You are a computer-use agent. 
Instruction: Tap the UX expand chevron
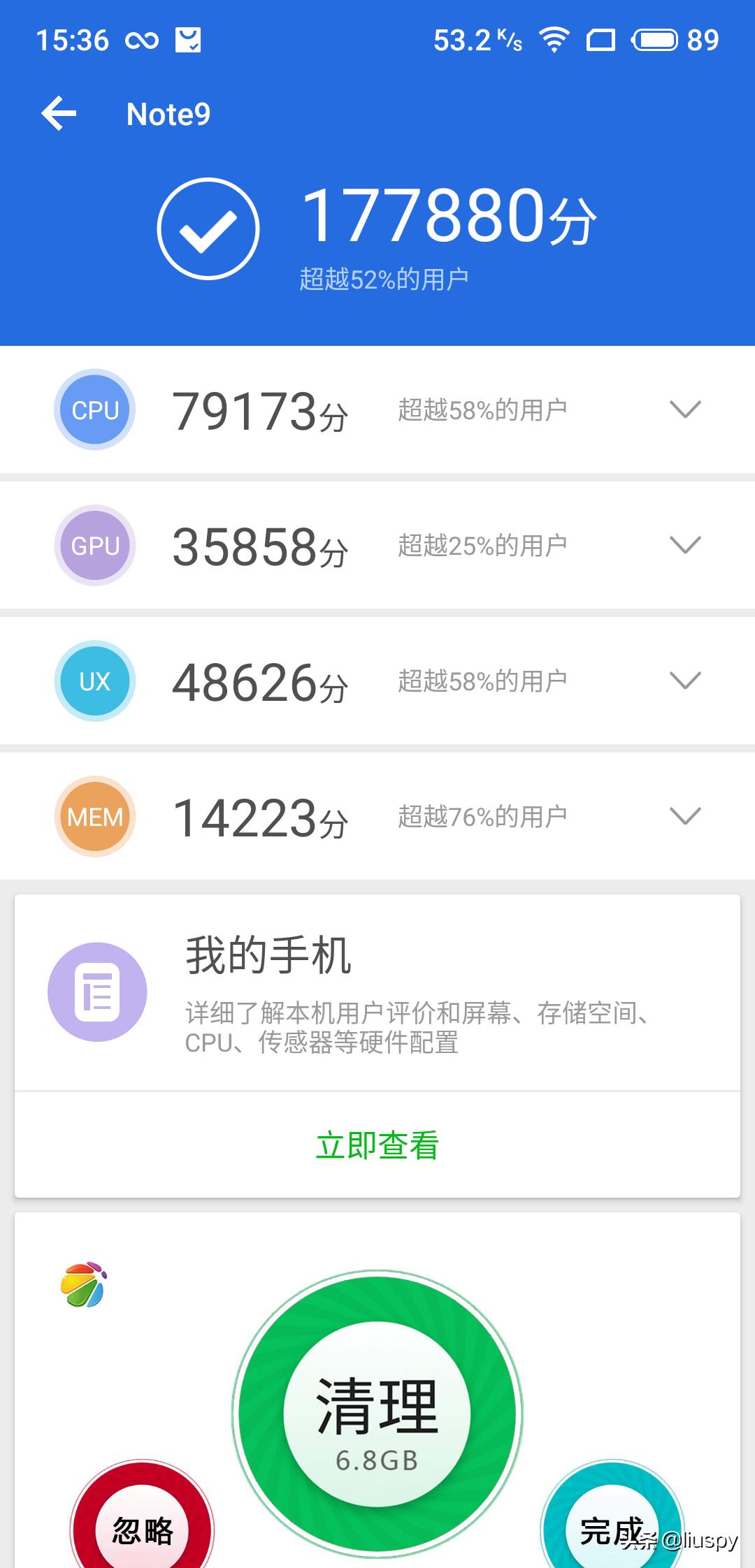pos(684,680)
